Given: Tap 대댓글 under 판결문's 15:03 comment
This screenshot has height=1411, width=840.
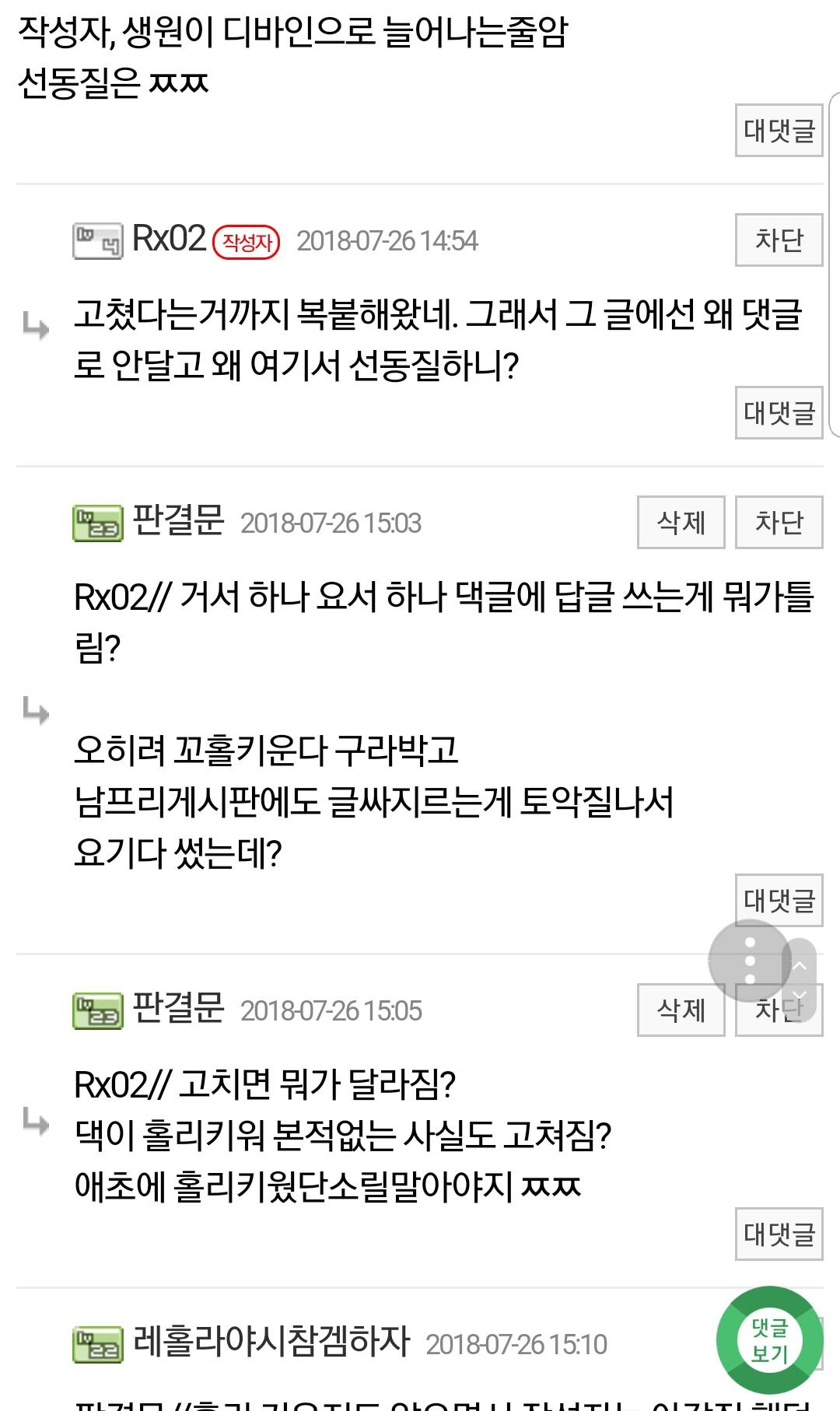Looking at the screenshot, I should [x=779, y=900].
